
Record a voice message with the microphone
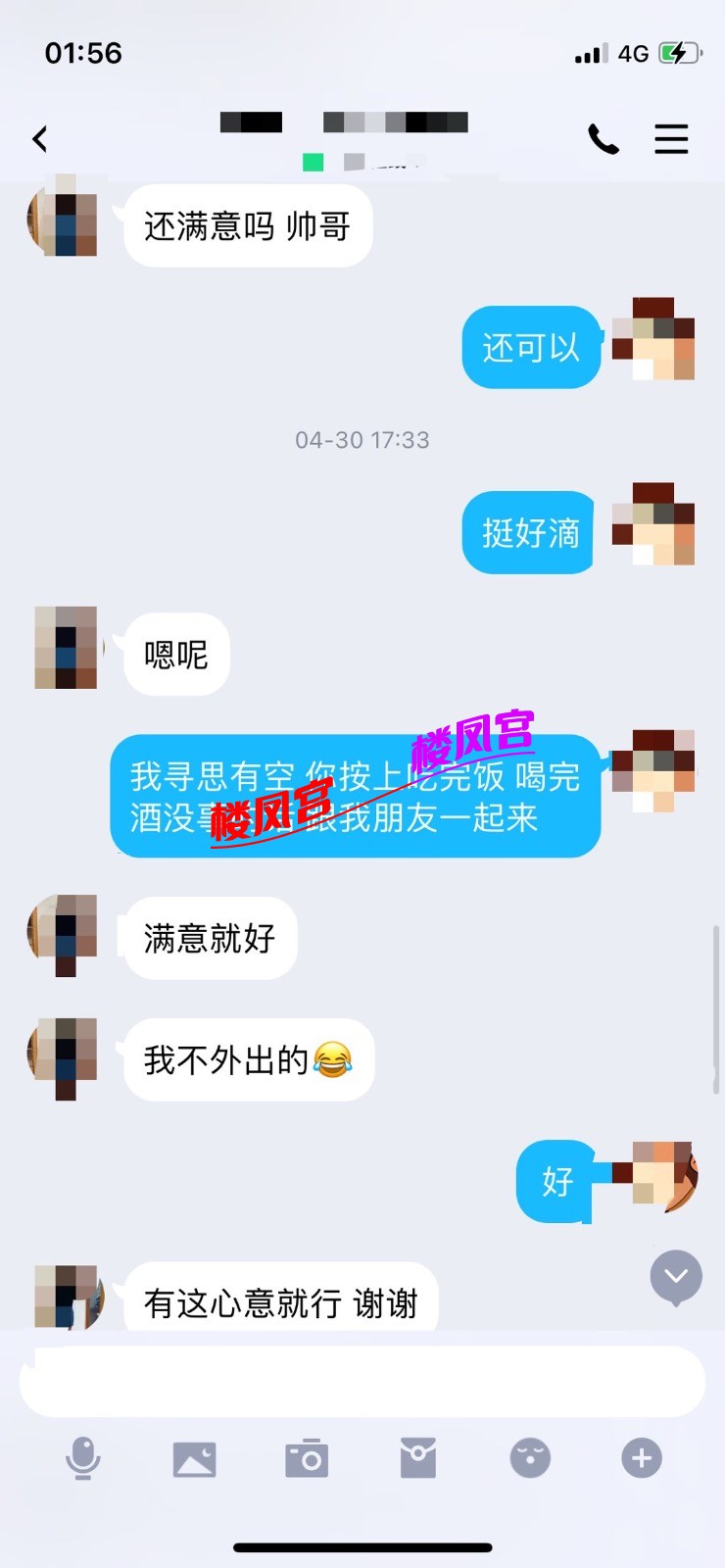pos(83,1458)
